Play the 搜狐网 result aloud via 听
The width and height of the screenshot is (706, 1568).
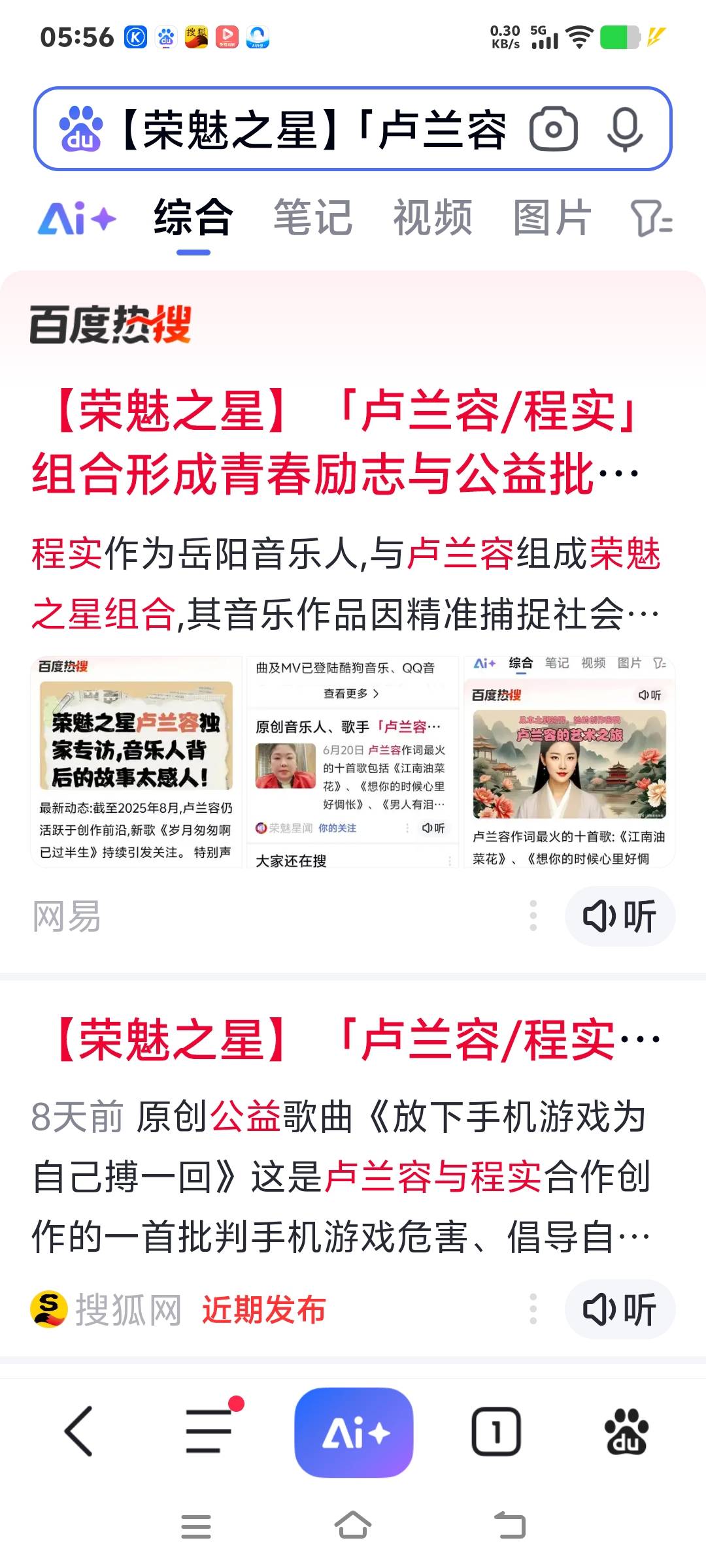619,1309
